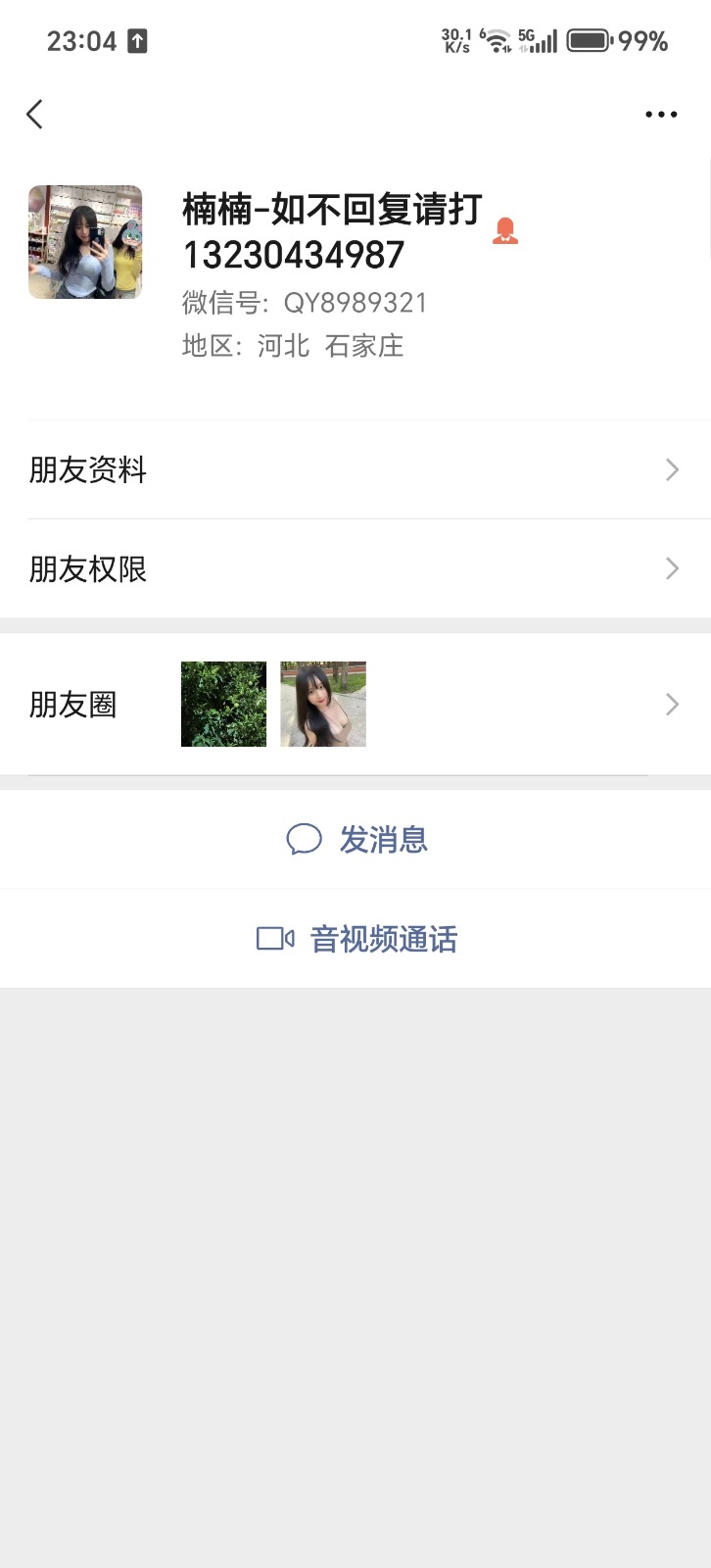View the portrait moments photo
This screenshot has height=1568, width=711.
(323, 703)
